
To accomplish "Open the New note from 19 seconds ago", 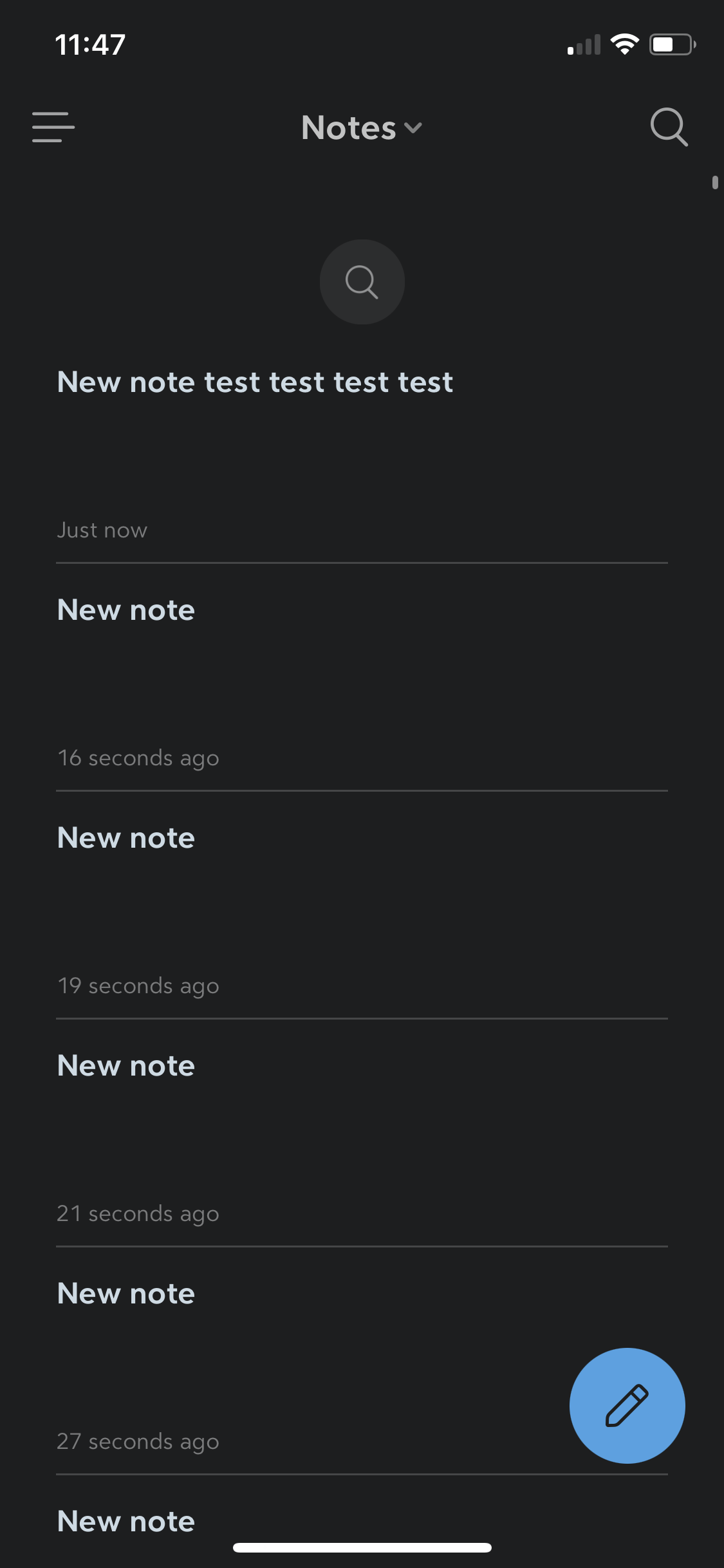I will [x=126, y=838].
